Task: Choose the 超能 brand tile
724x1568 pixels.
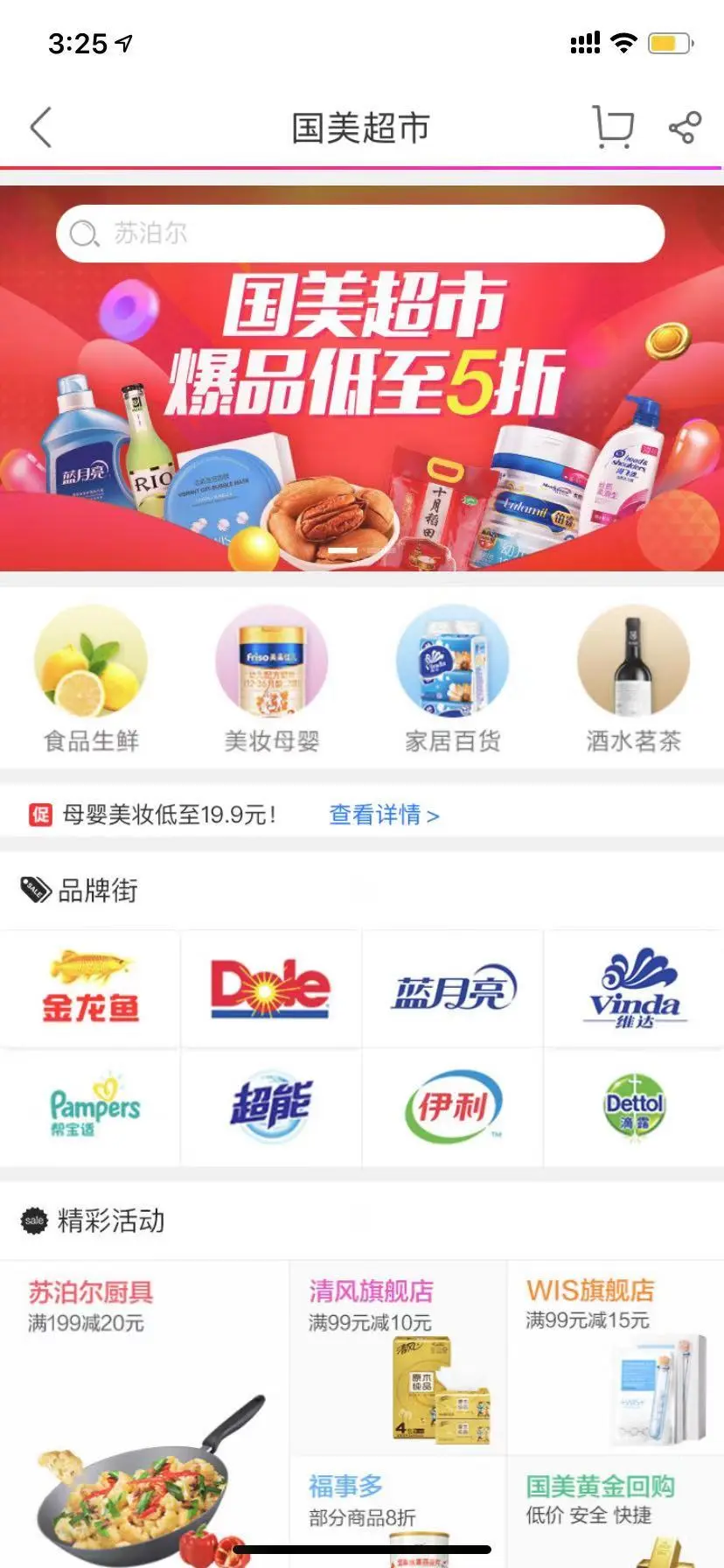Action: click(x=271, y=1106)
